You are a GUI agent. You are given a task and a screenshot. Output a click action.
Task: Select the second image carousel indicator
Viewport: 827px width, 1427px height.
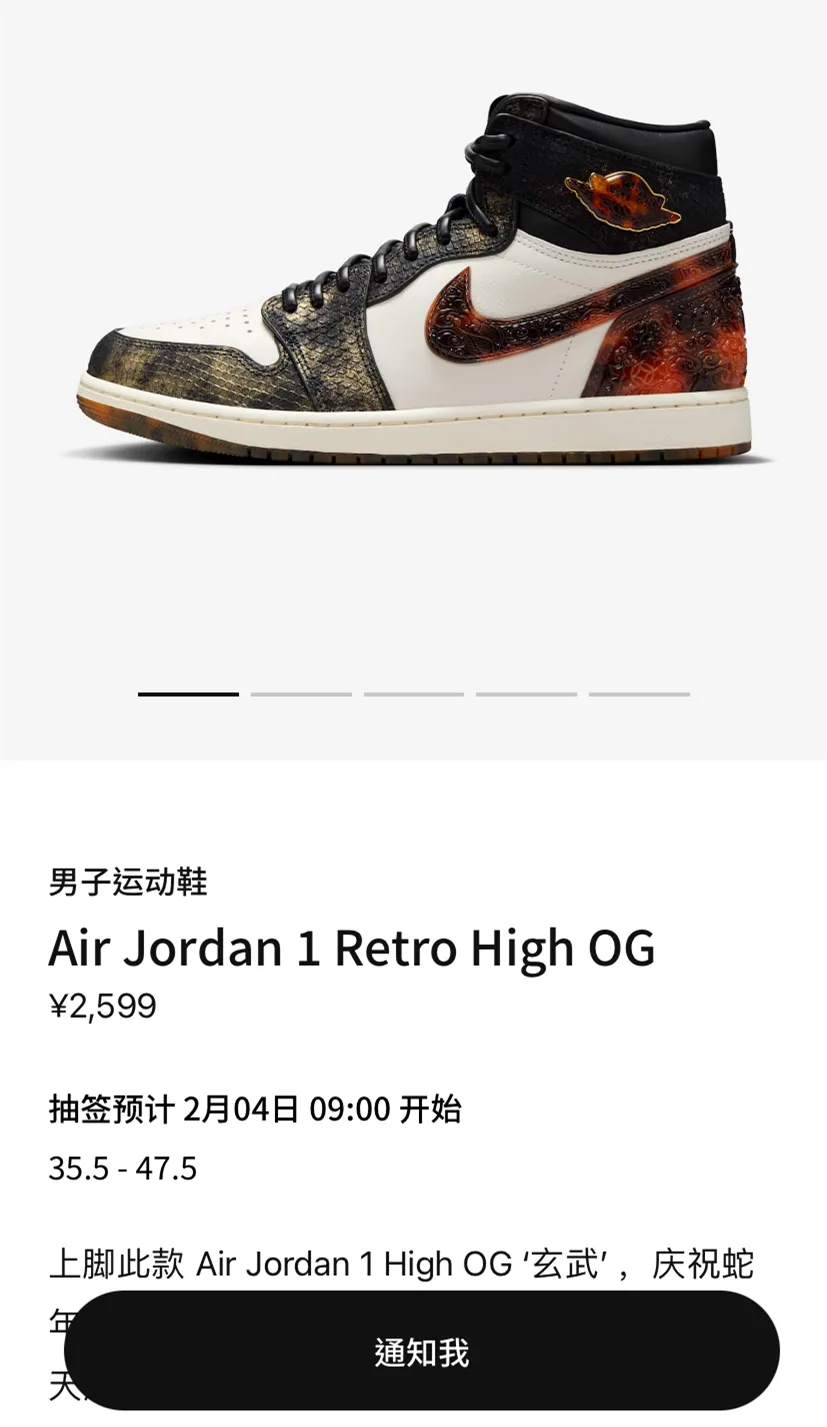[302, 693]
